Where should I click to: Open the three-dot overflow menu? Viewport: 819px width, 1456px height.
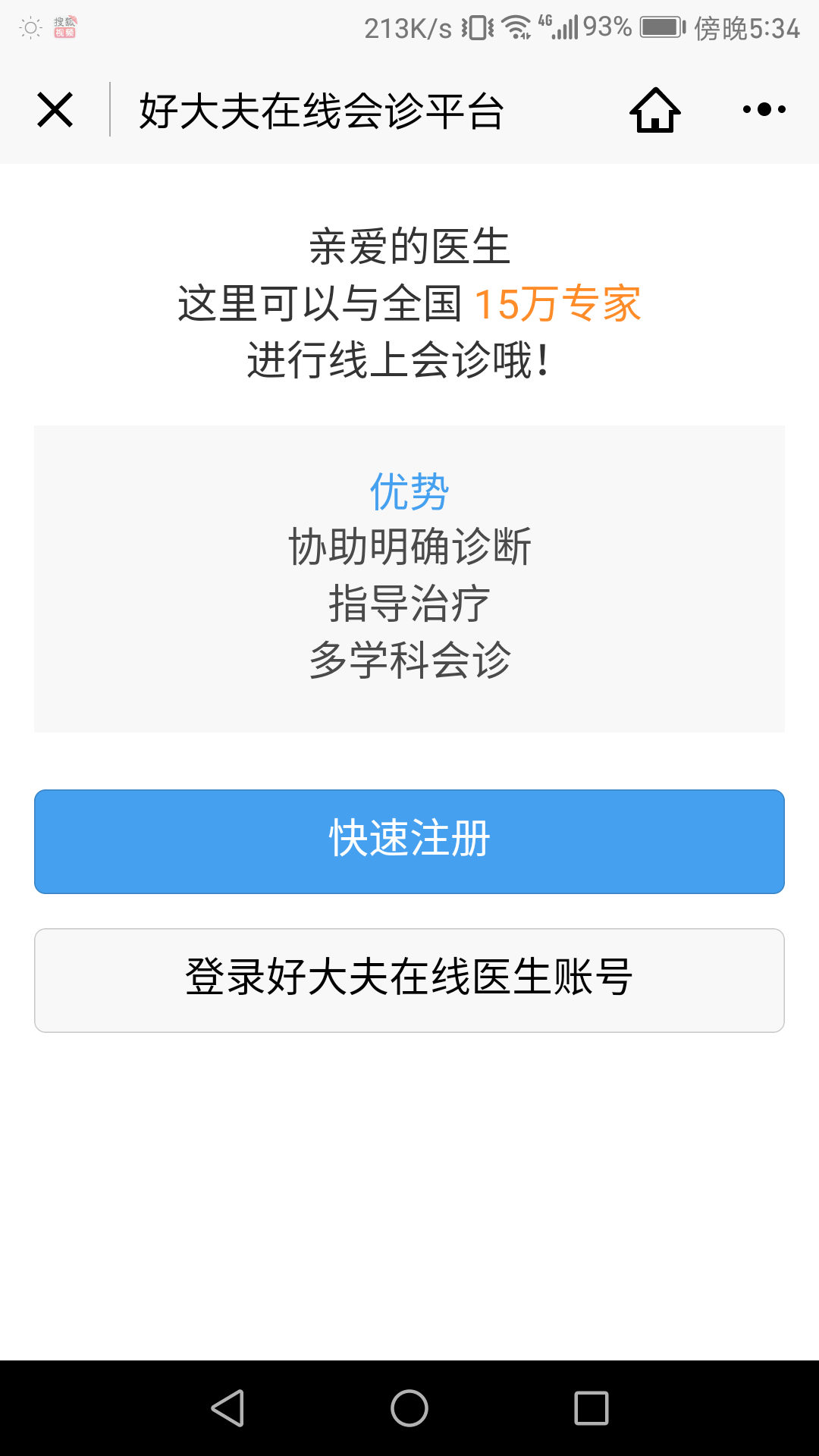click(764, 110)
